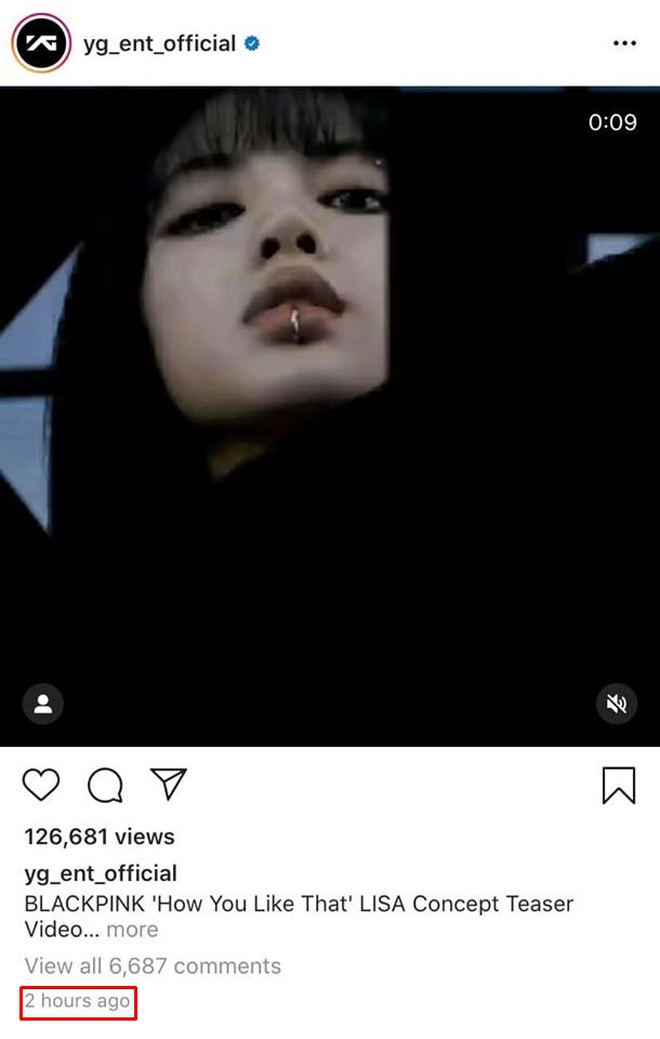This screenshot has width=660, height=1039.
Task: Like this post with the heart icon
Action: point(41,786)
